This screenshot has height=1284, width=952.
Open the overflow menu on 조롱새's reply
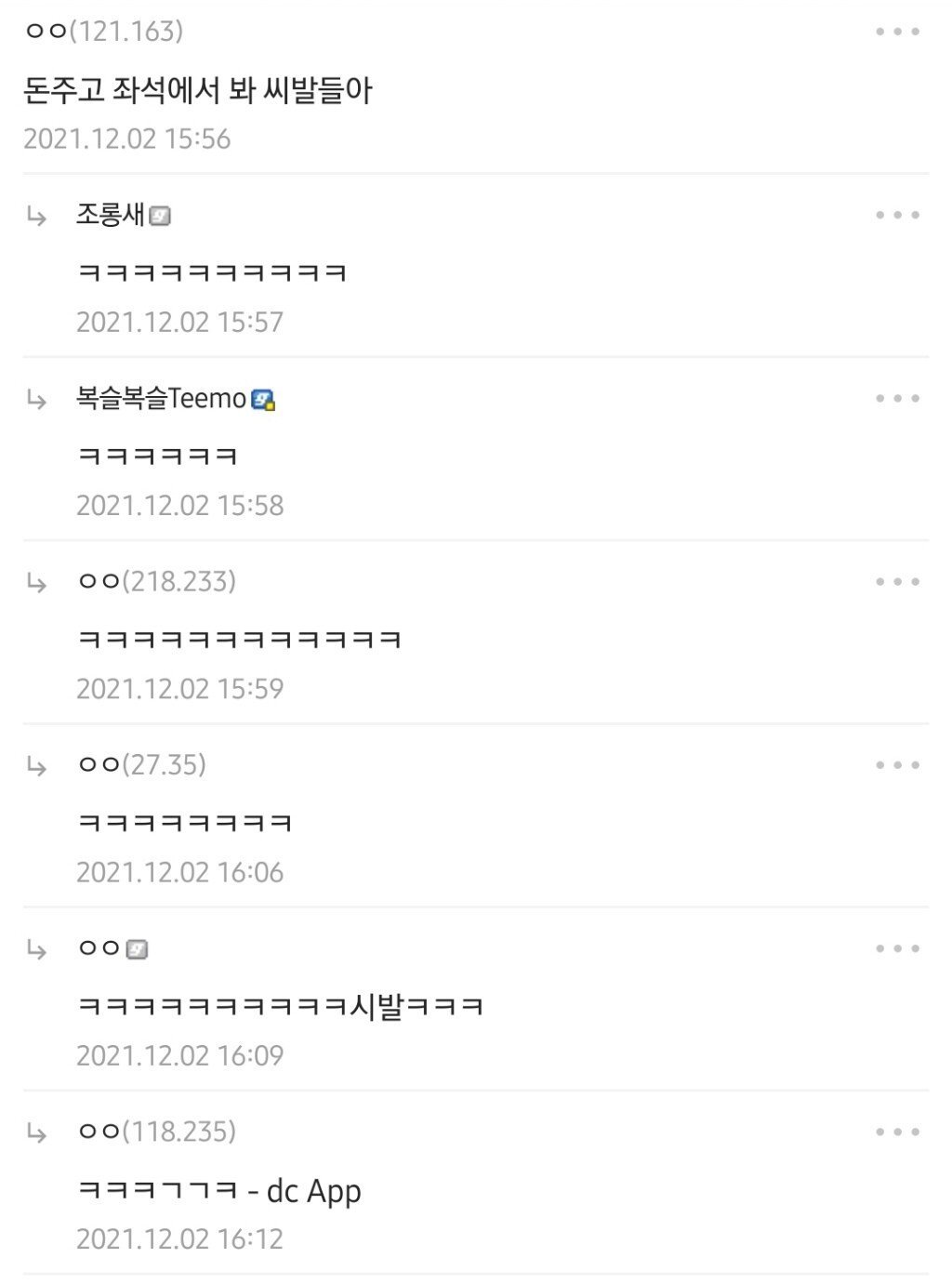click(x=897, y=215)
